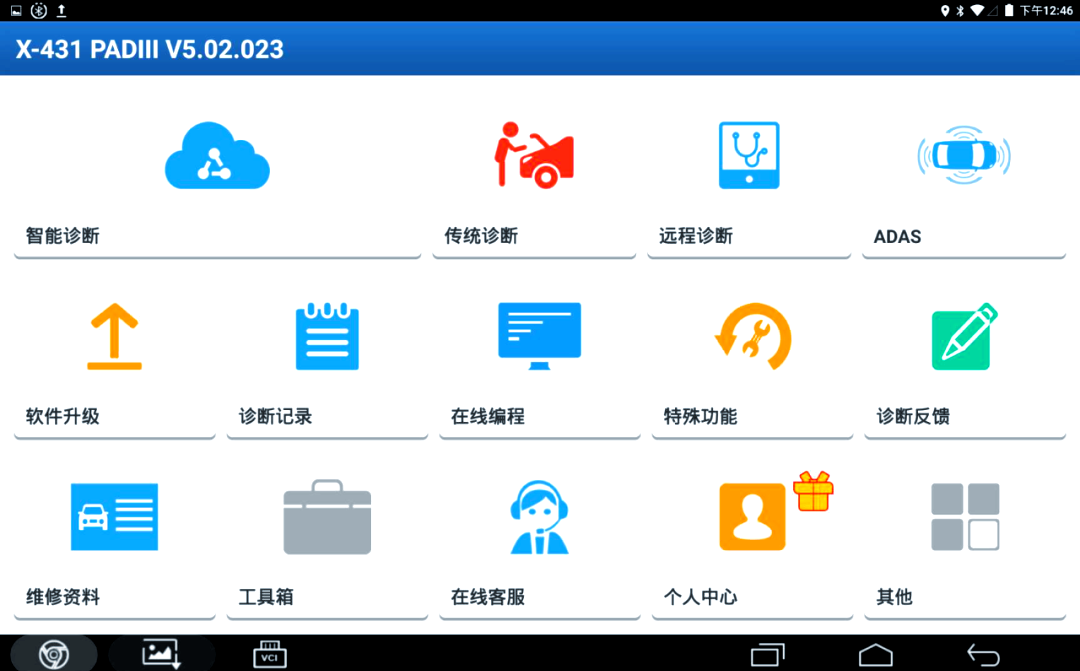Open the browser from the bottom bar
Screen dimensions: 1080x671
(54, 654)
